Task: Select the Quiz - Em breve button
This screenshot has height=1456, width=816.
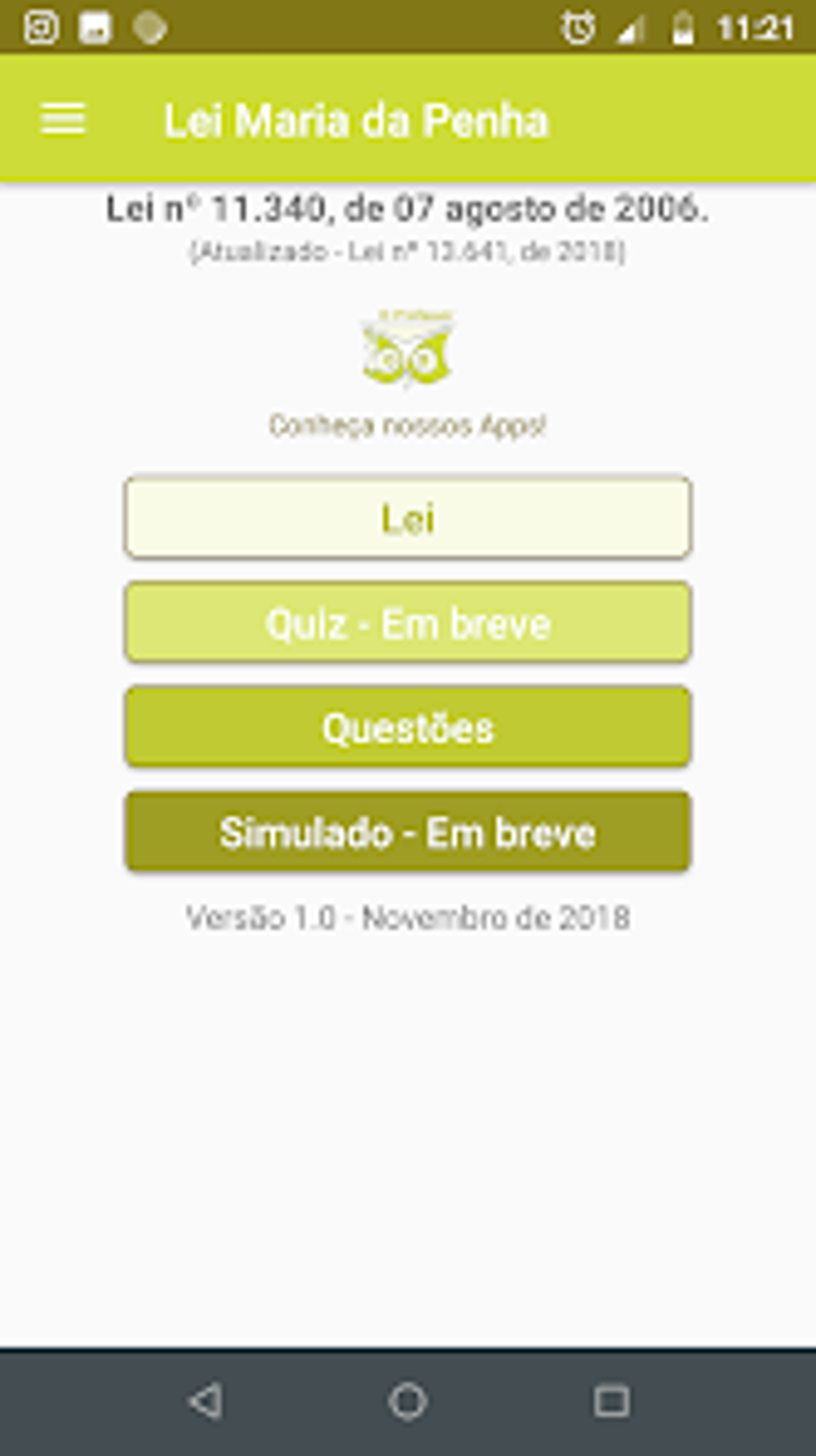Action: point(407,623)
